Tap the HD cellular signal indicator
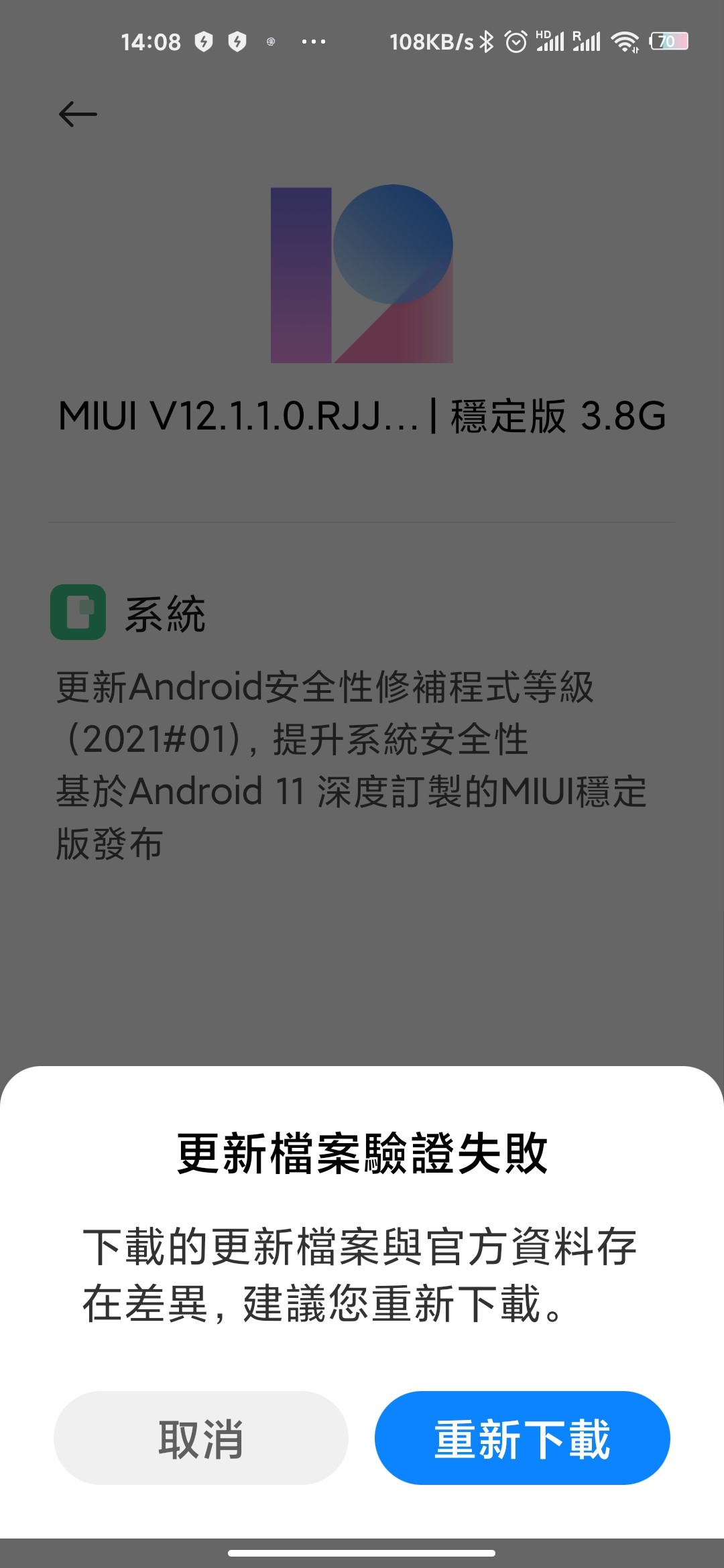Screen dimensions: 724x1568 coord(548,42)
